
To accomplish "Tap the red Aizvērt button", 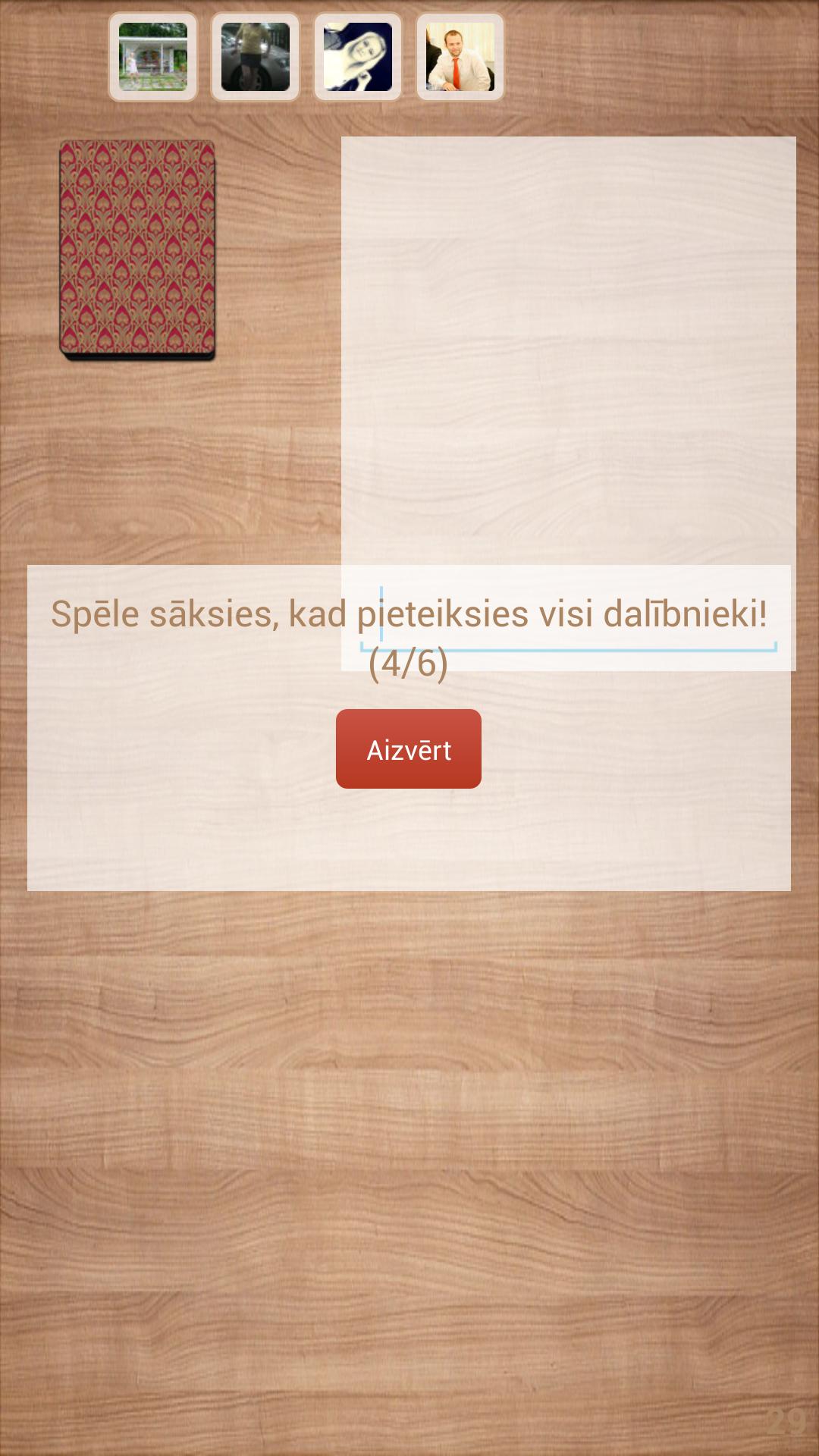I will coord(408,749).
